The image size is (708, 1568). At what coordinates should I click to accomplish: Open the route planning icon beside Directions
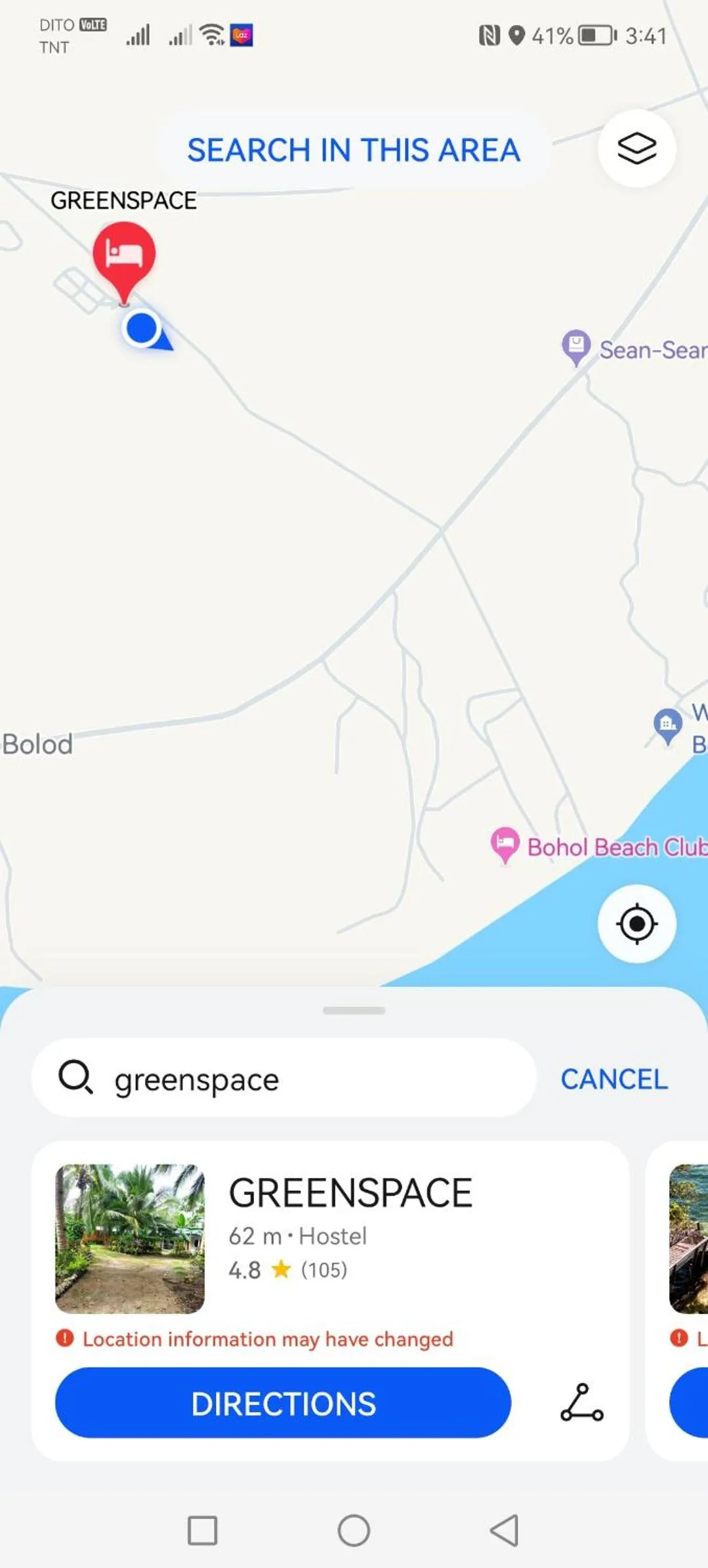coord(581,1403)
